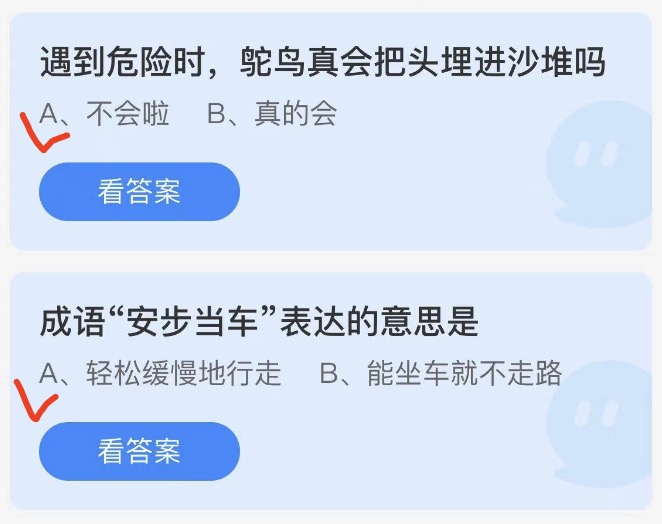The height and width of the screenshot is (524, 662).
Task: Tap 看答案 under the 安步当车 idiom question
Action: pos(139,451)
